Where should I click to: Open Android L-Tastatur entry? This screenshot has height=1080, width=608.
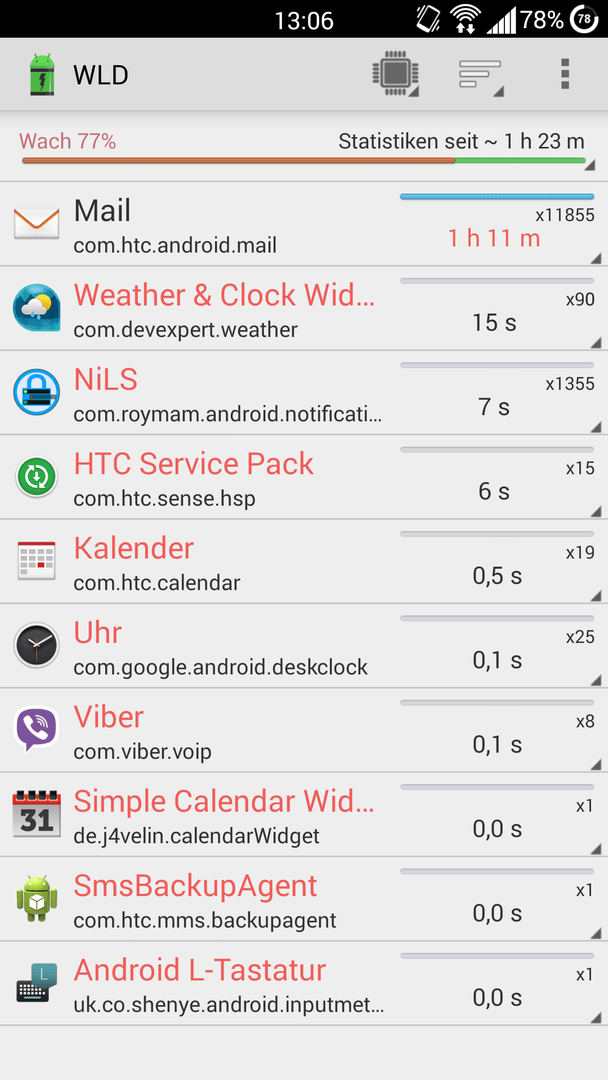(304, 984)
